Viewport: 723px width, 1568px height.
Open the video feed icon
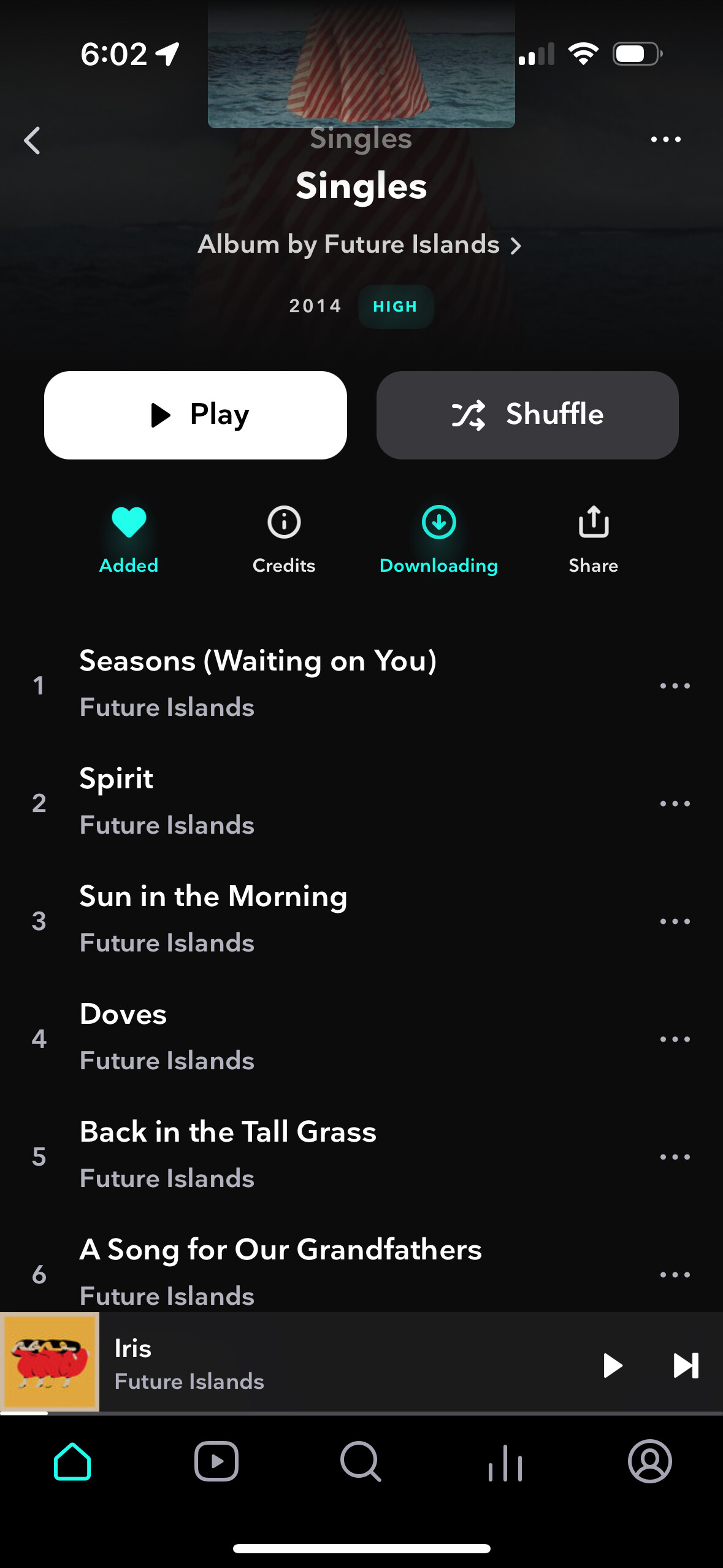pos(216,1462)
